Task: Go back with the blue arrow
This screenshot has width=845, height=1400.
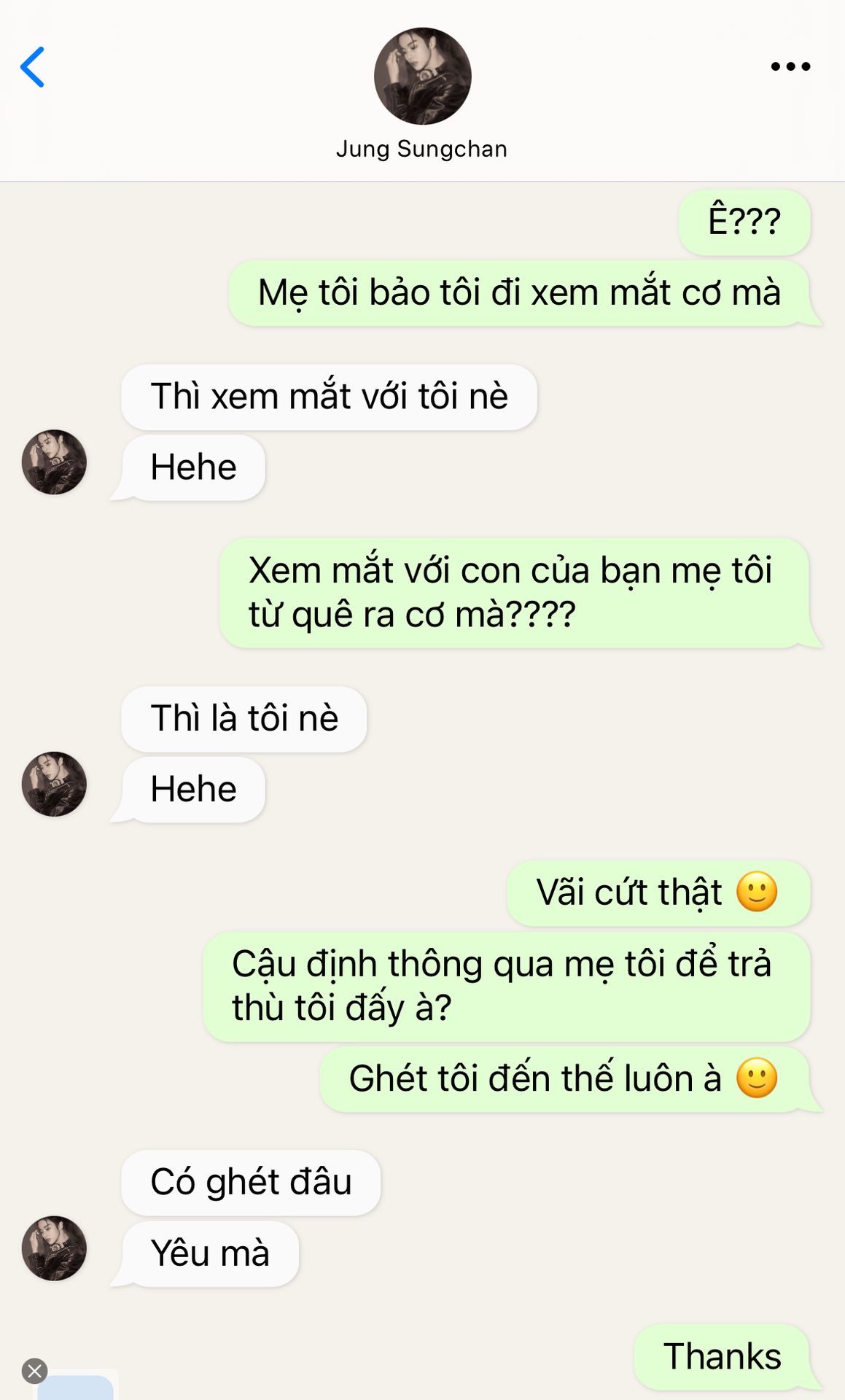Action: (33, 67)
